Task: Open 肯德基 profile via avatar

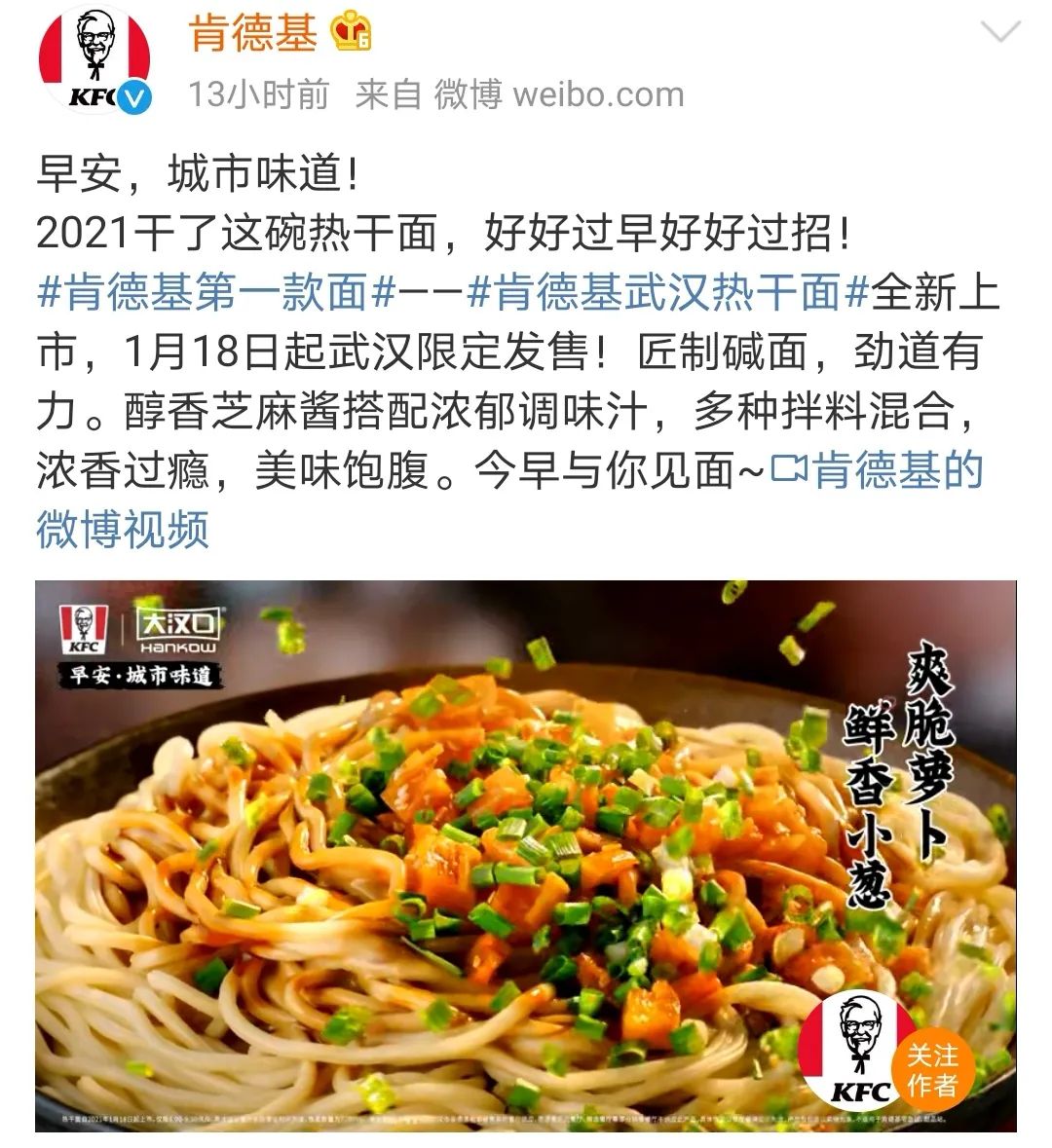Action: [94, 60]
